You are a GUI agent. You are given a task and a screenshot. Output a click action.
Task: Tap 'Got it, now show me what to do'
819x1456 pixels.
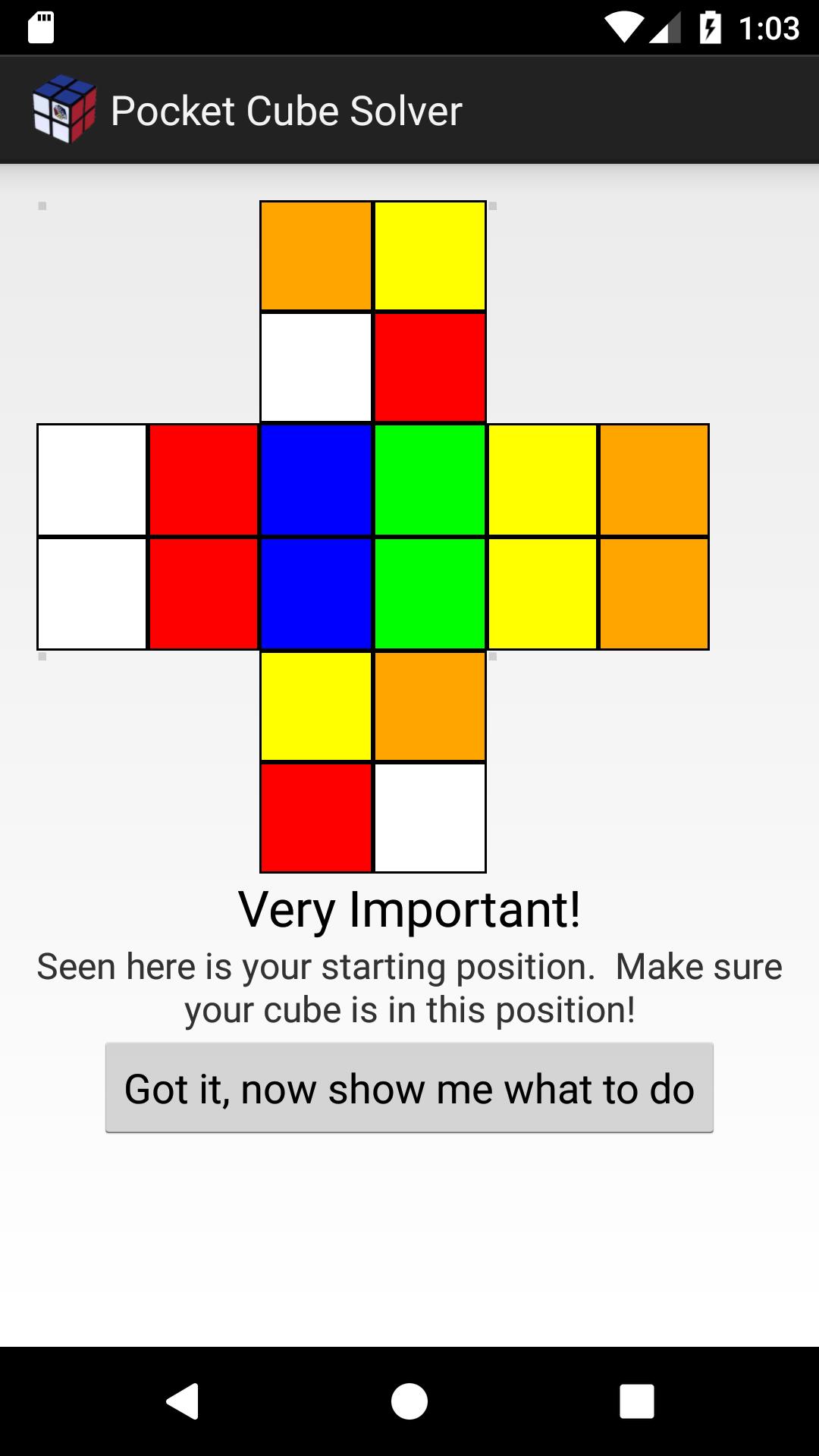click(409, 1088)
